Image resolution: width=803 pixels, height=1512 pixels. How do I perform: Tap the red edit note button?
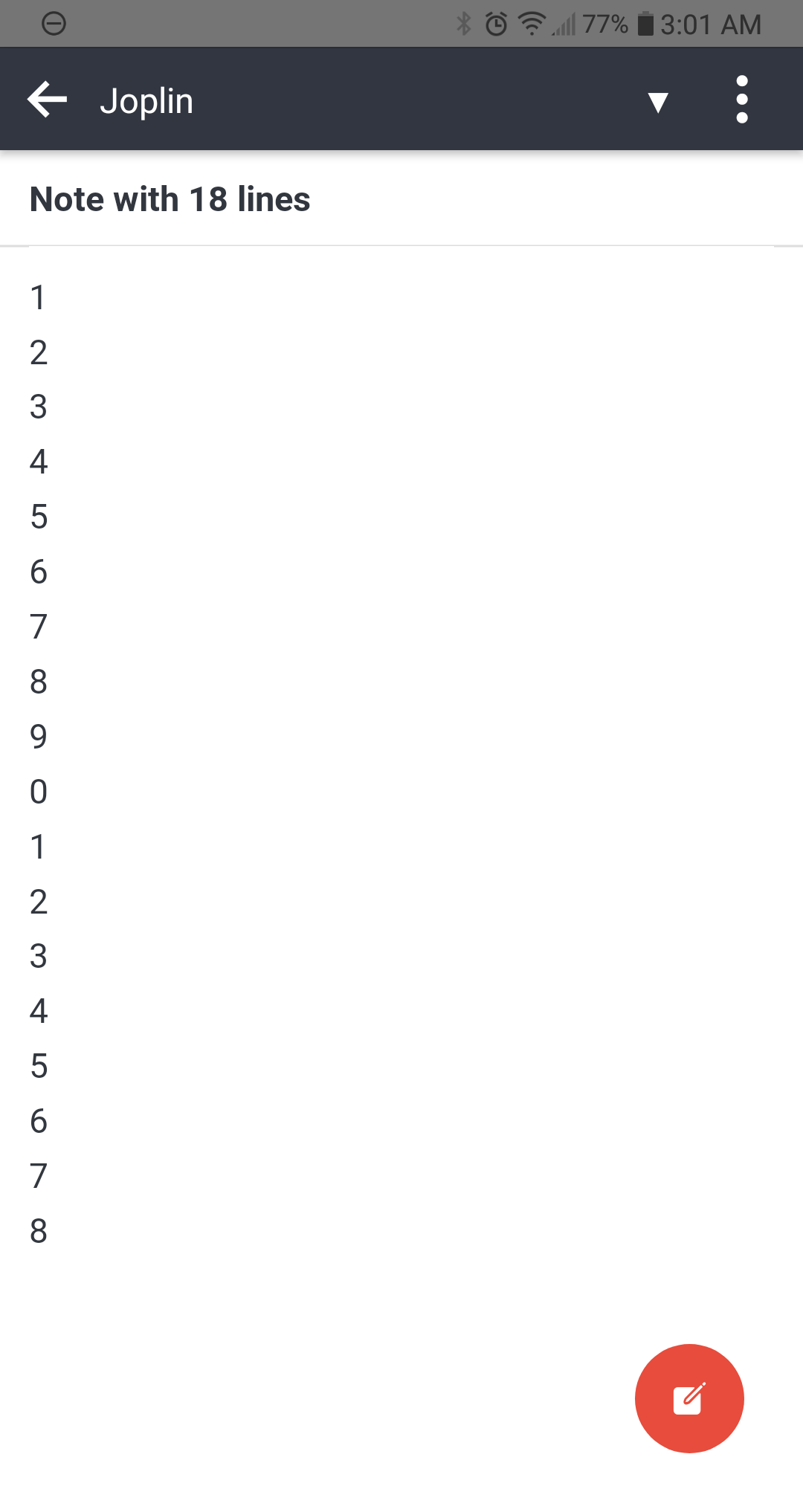tap(688, 1398)
